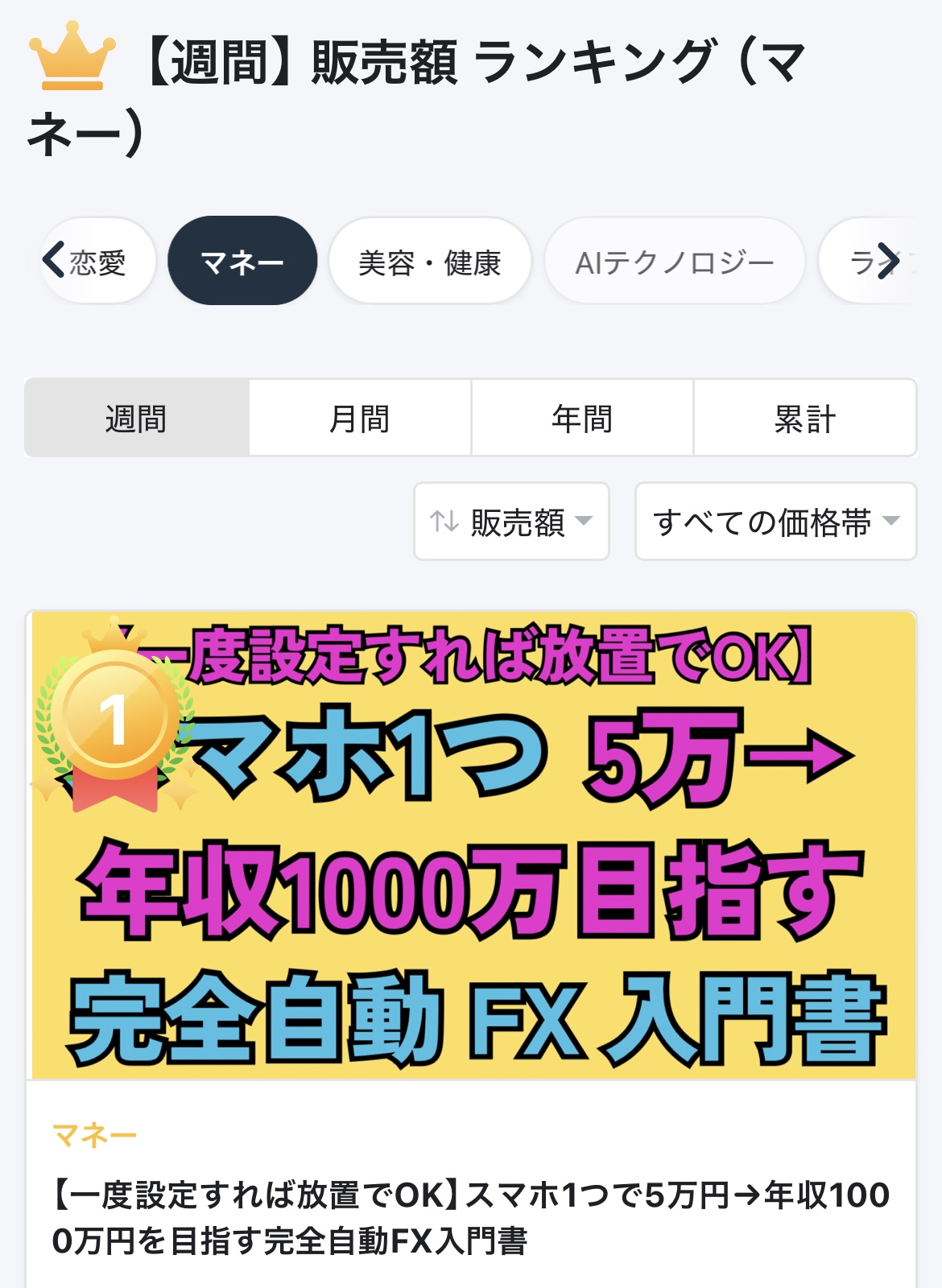Show the 年間 ranking tab
The image size is (942, 1288).
[x=582, y=419]
